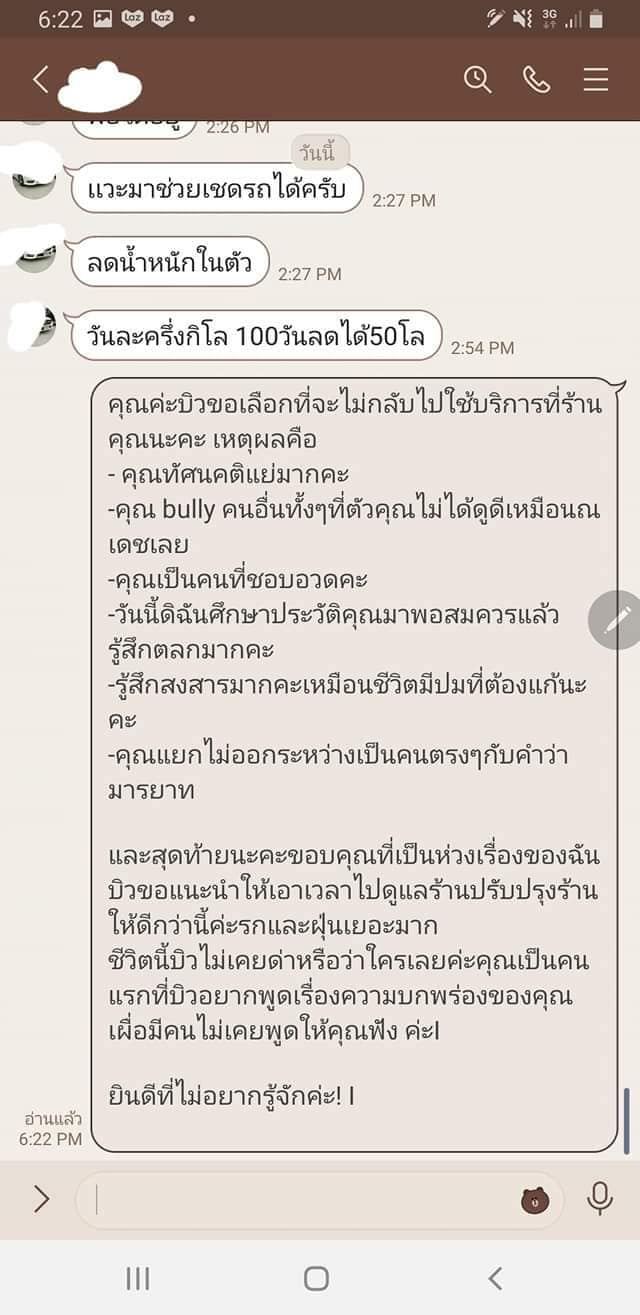Expand the attachment options arrow
Image resolution: width=640 pixels, height=1315 pixels.
click(41, 1199)
